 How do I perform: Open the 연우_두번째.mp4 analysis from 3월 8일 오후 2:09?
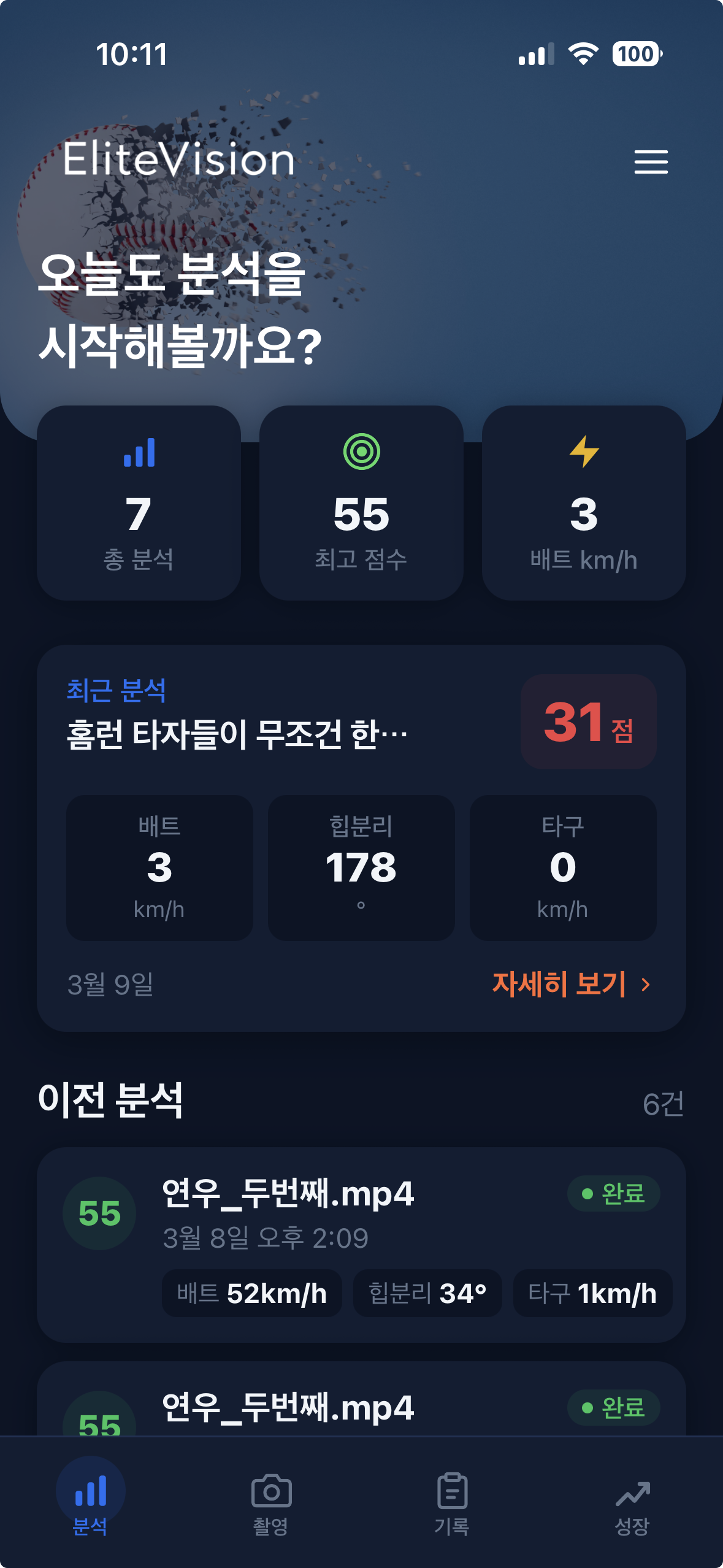pos(361,1244)
